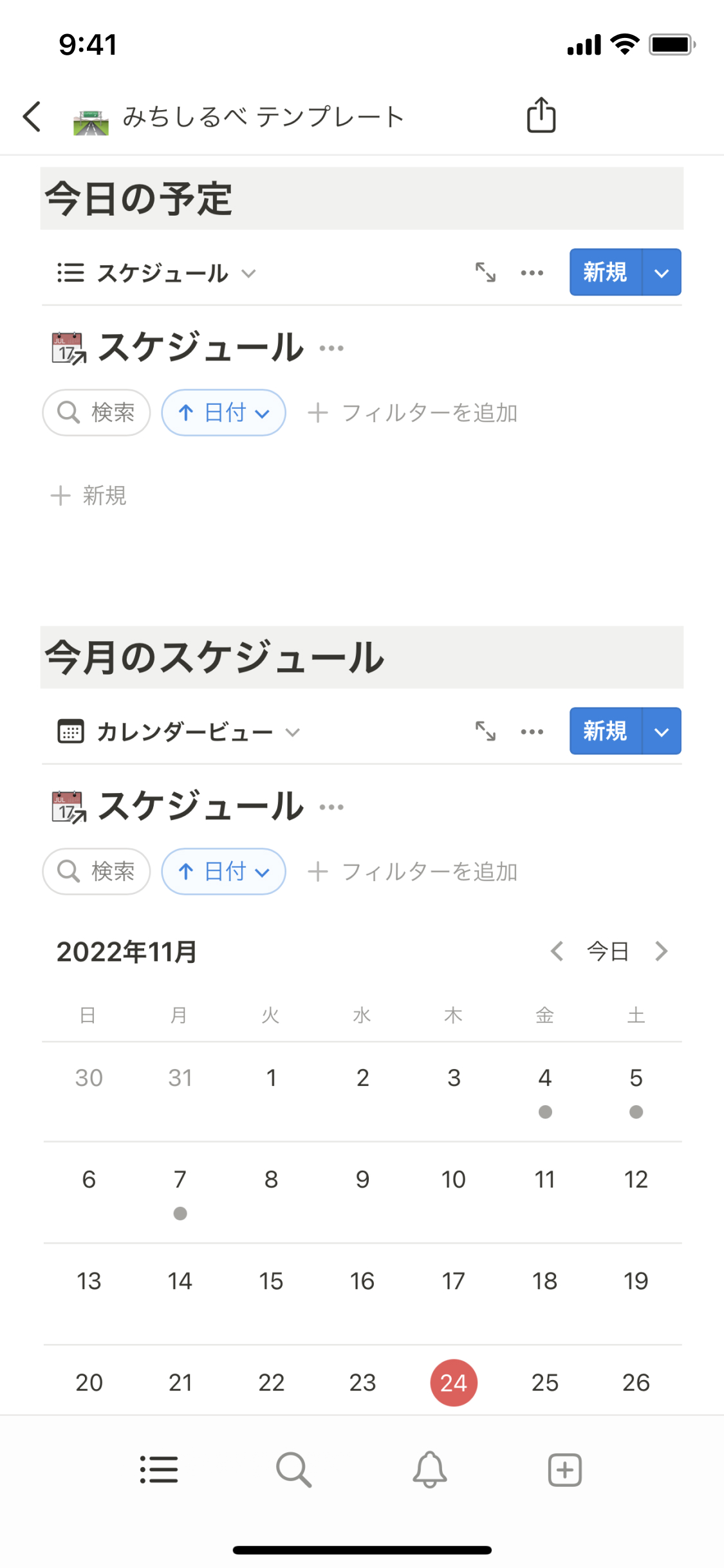Tap the 検索 field under 今日の予定
724x1568 pixels.
[x=97, y=413]
